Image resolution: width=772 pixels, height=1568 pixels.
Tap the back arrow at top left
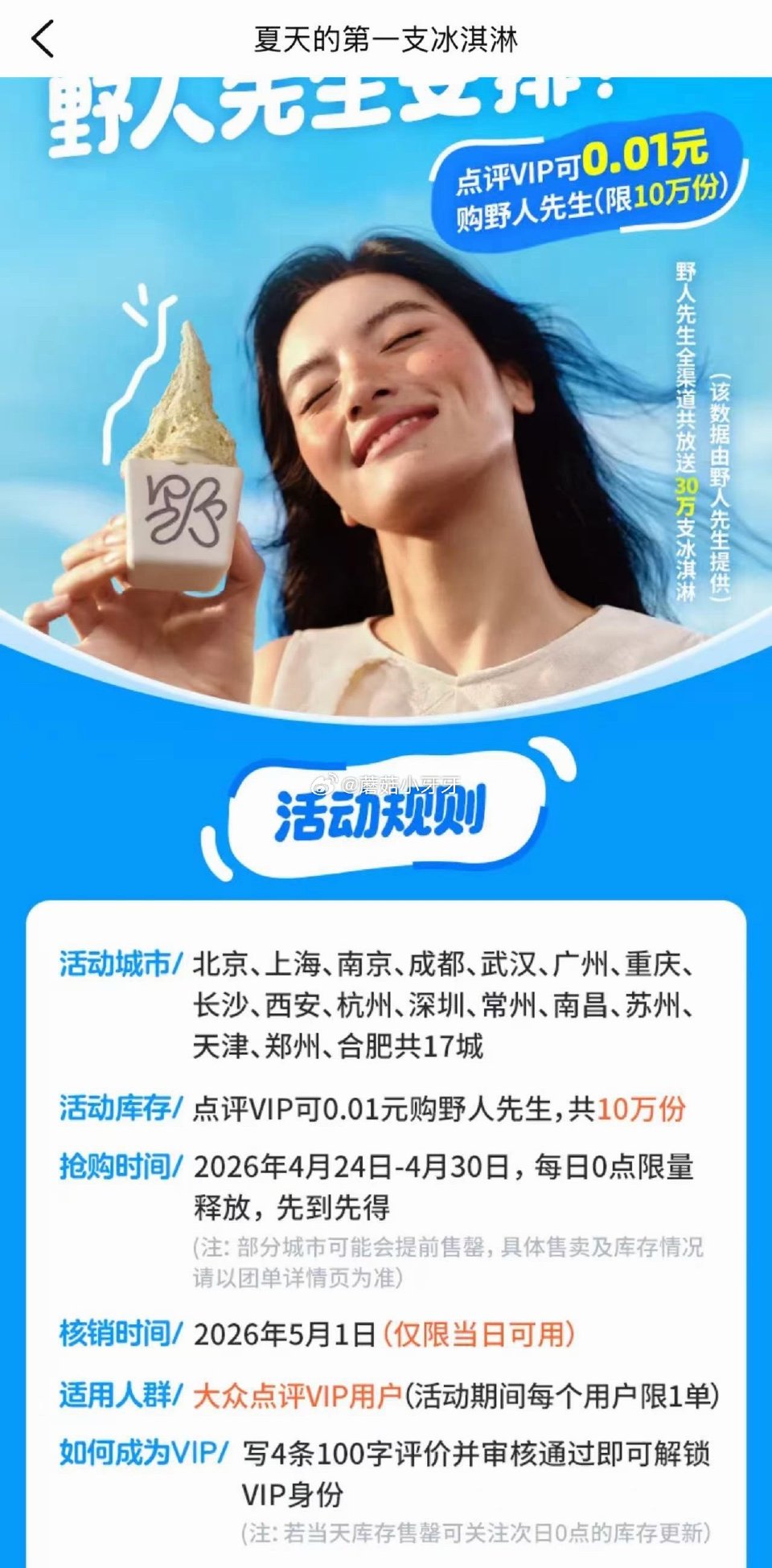click(x=42, y=36)
